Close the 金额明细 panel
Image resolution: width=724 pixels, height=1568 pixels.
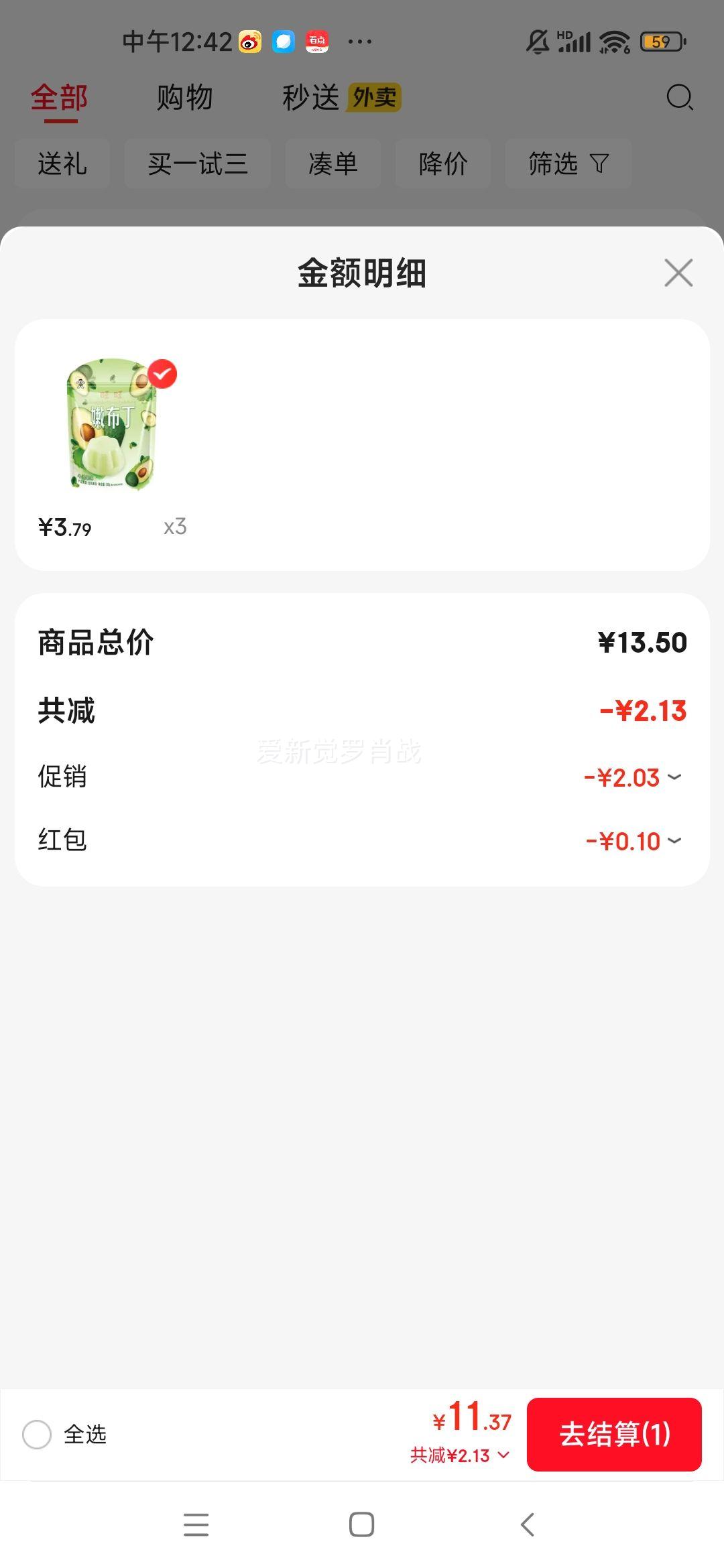[x=678, y=273]
